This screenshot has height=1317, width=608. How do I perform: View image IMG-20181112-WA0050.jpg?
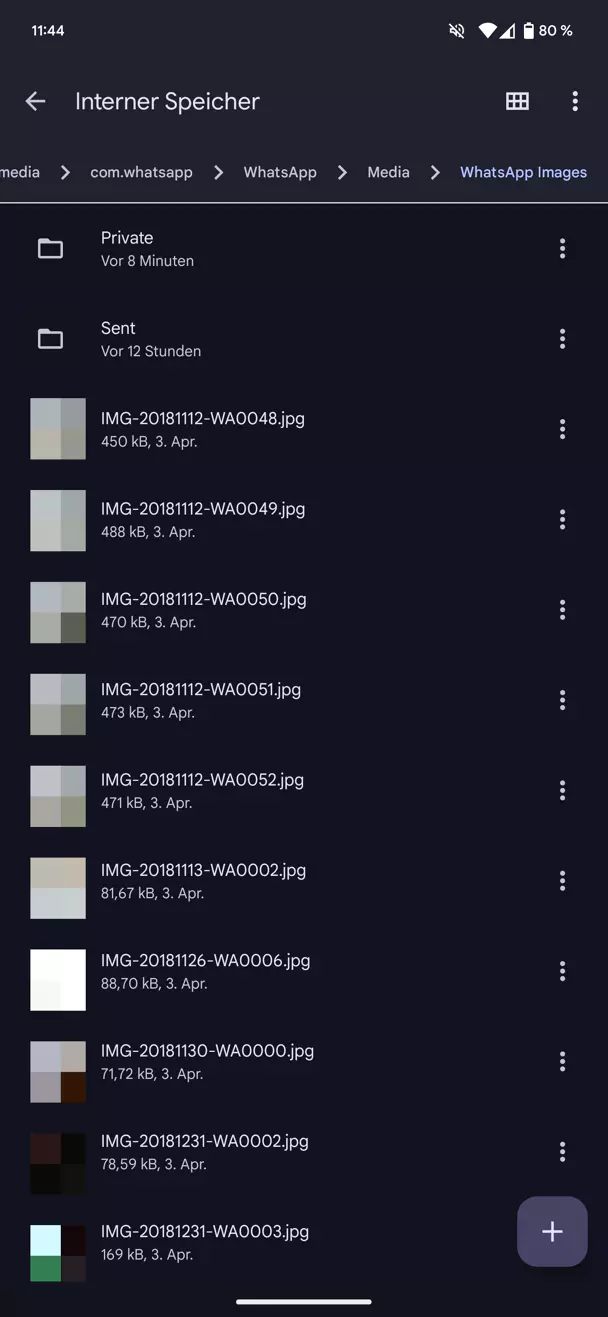click(202, 609)
